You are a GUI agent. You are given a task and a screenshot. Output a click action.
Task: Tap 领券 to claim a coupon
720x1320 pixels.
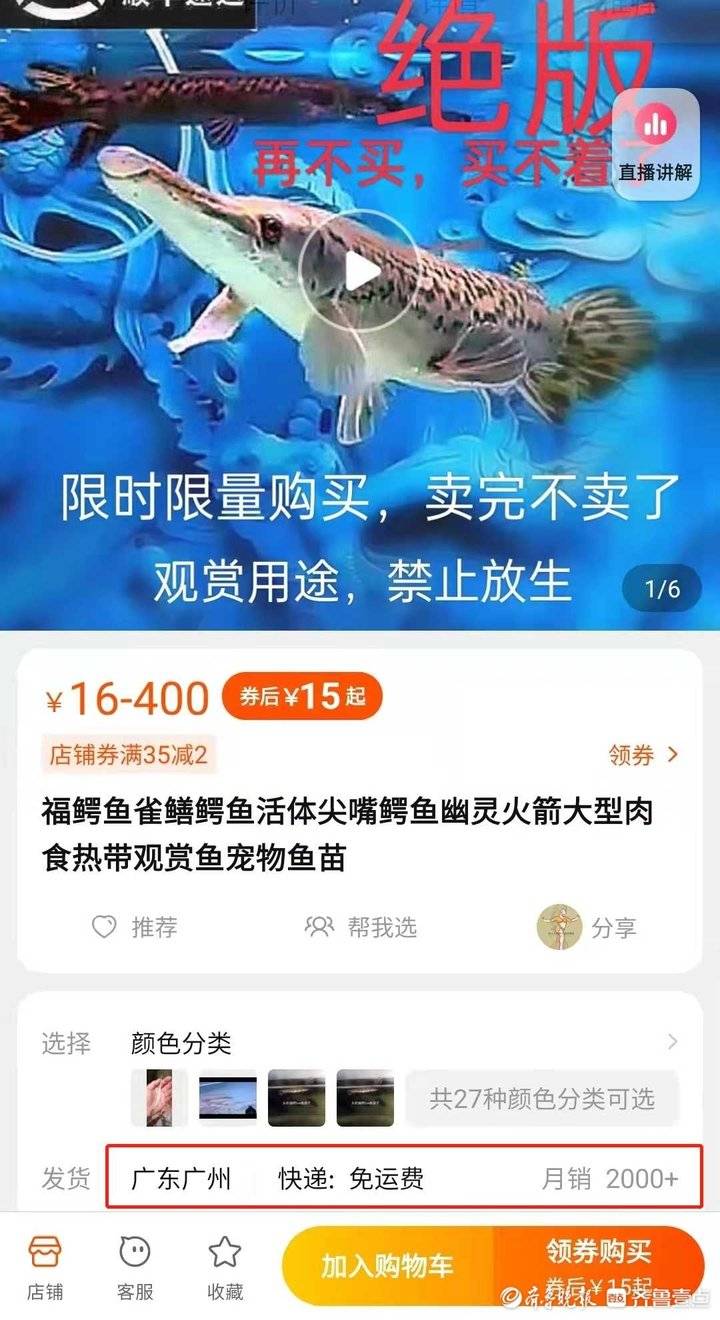pyautogui.click(x=643, y=754)
